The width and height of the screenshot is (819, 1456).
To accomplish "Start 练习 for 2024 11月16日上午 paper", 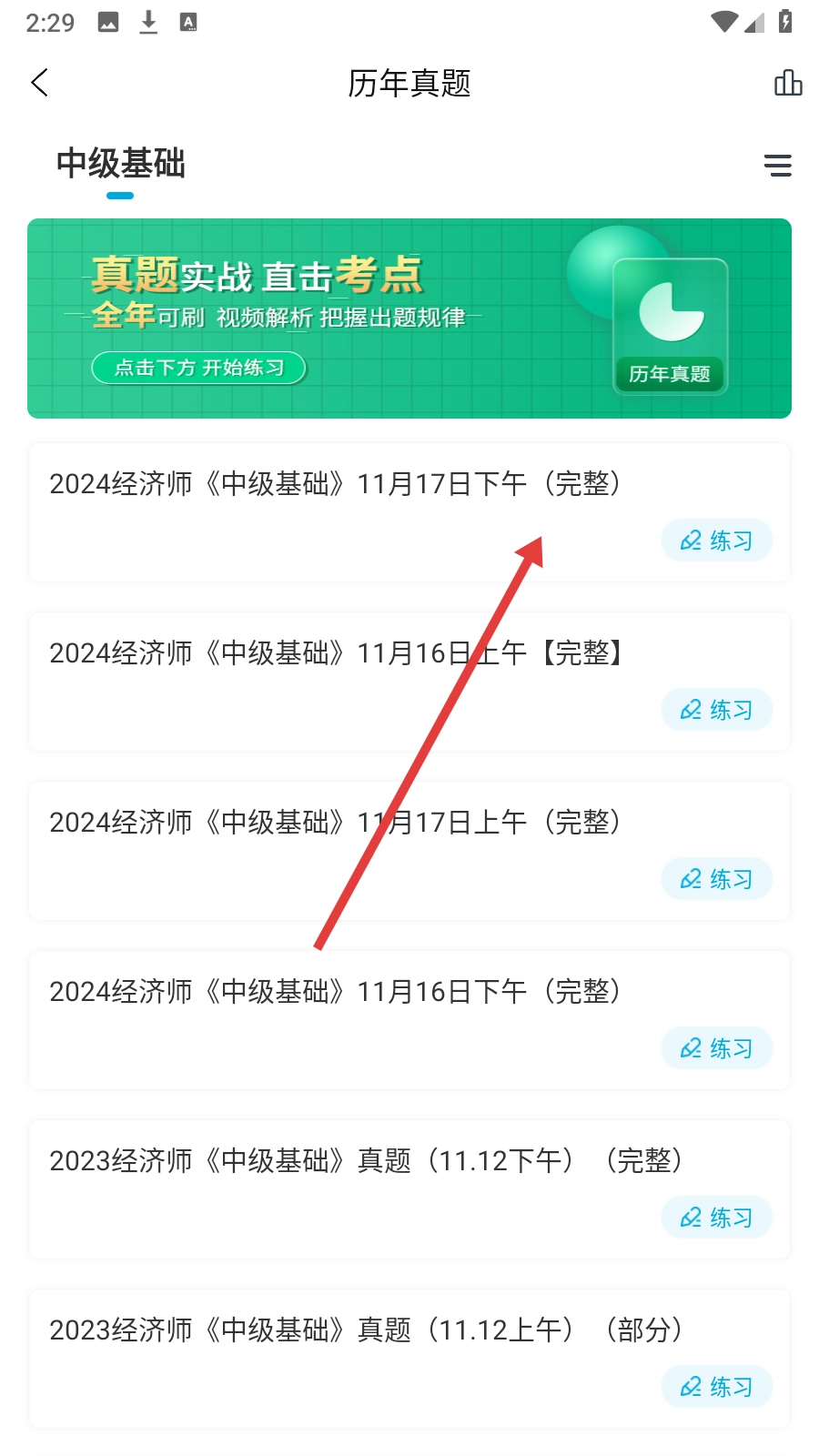I will point(716,710).
